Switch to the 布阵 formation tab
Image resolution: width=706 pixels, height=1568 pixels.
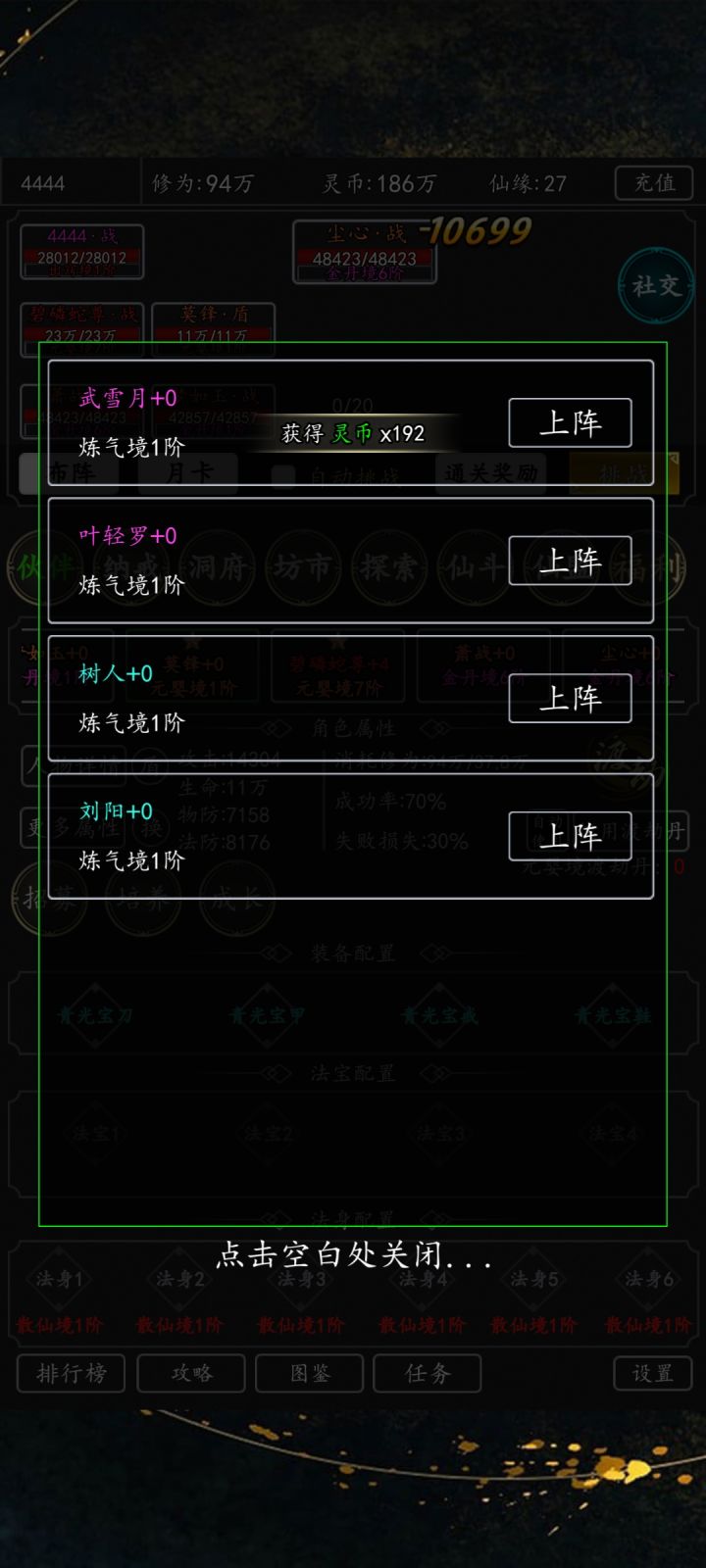pyautogui.click(x=74, y=473)
